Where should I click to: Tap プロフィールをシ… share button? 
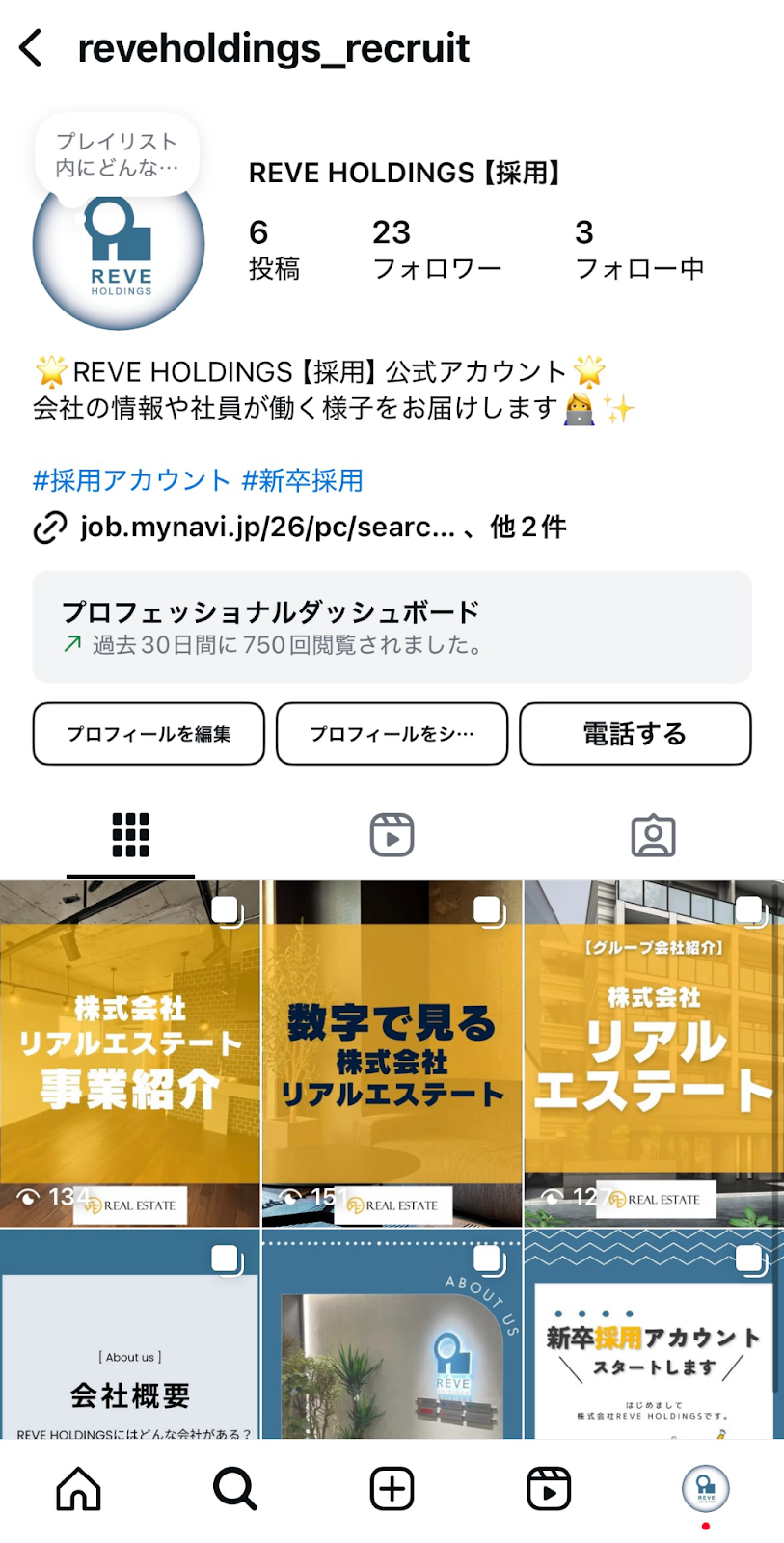(x=392, y=734)
